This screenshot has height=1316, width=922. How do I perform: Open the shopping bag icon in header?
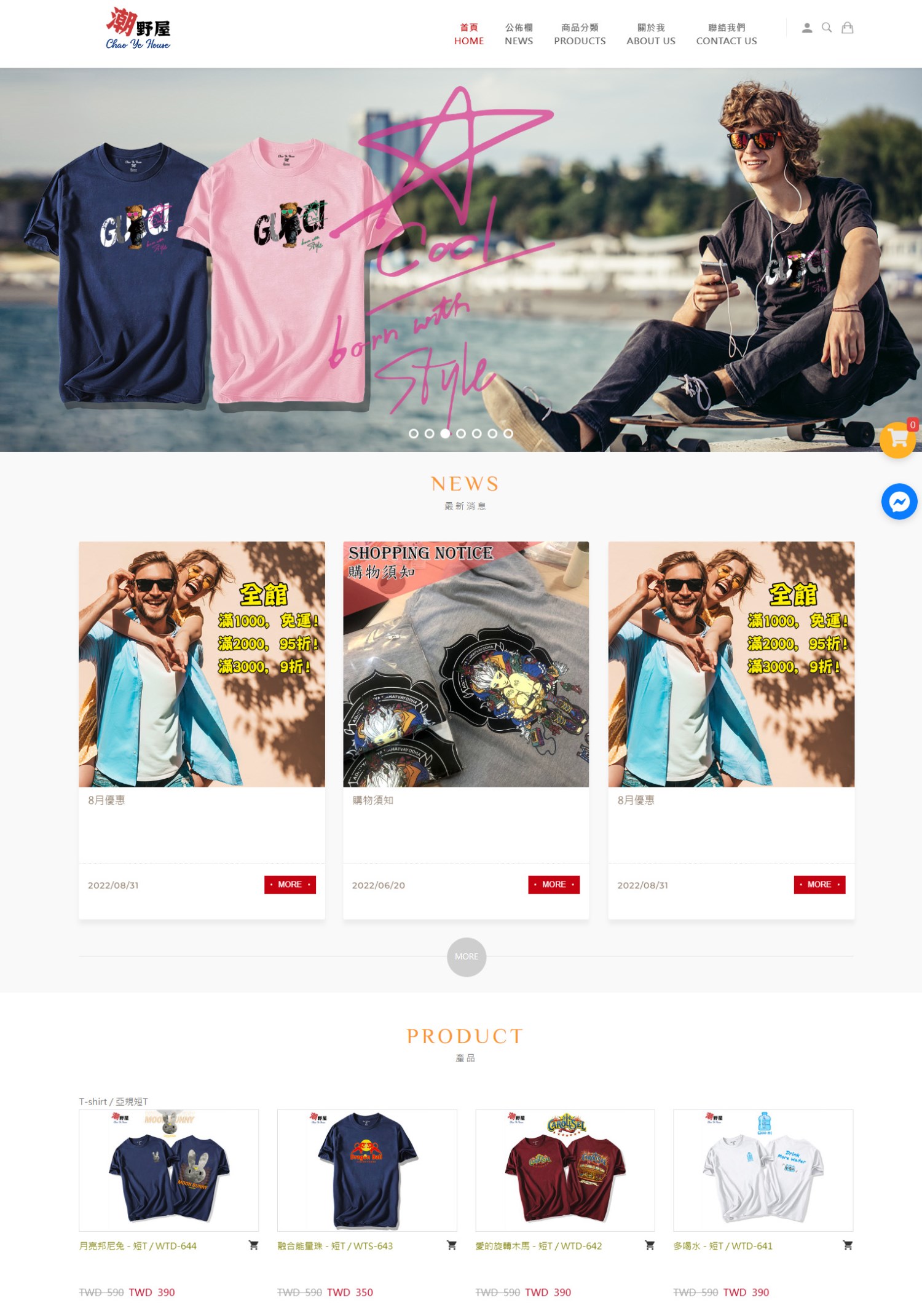tap(847, 28)
